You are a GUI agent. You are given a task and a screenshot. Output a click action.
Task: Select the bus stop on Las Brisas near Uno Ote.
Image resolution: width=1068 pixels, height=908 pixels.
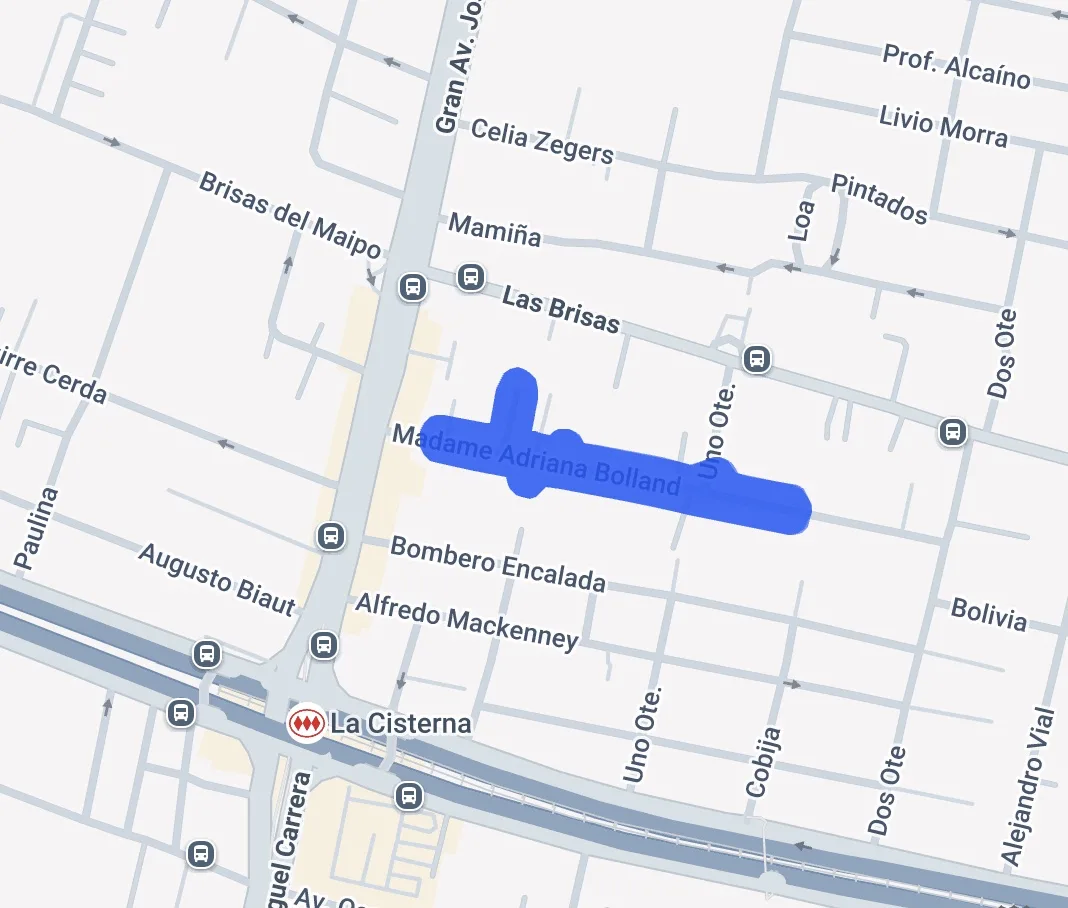coord(757,357)
